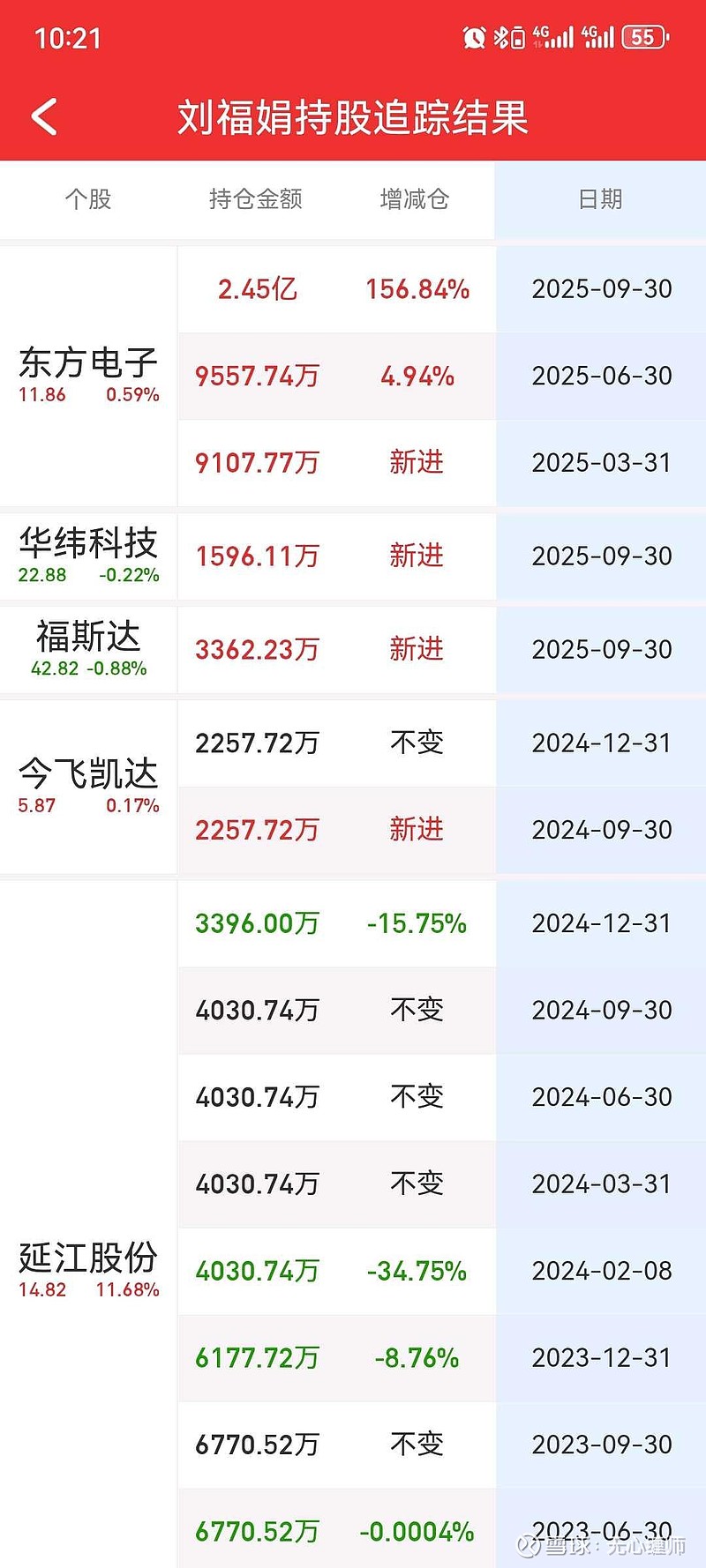Tap the alarm clock status icon
The height and width of the screenshot is (1568, 706).
475,37
